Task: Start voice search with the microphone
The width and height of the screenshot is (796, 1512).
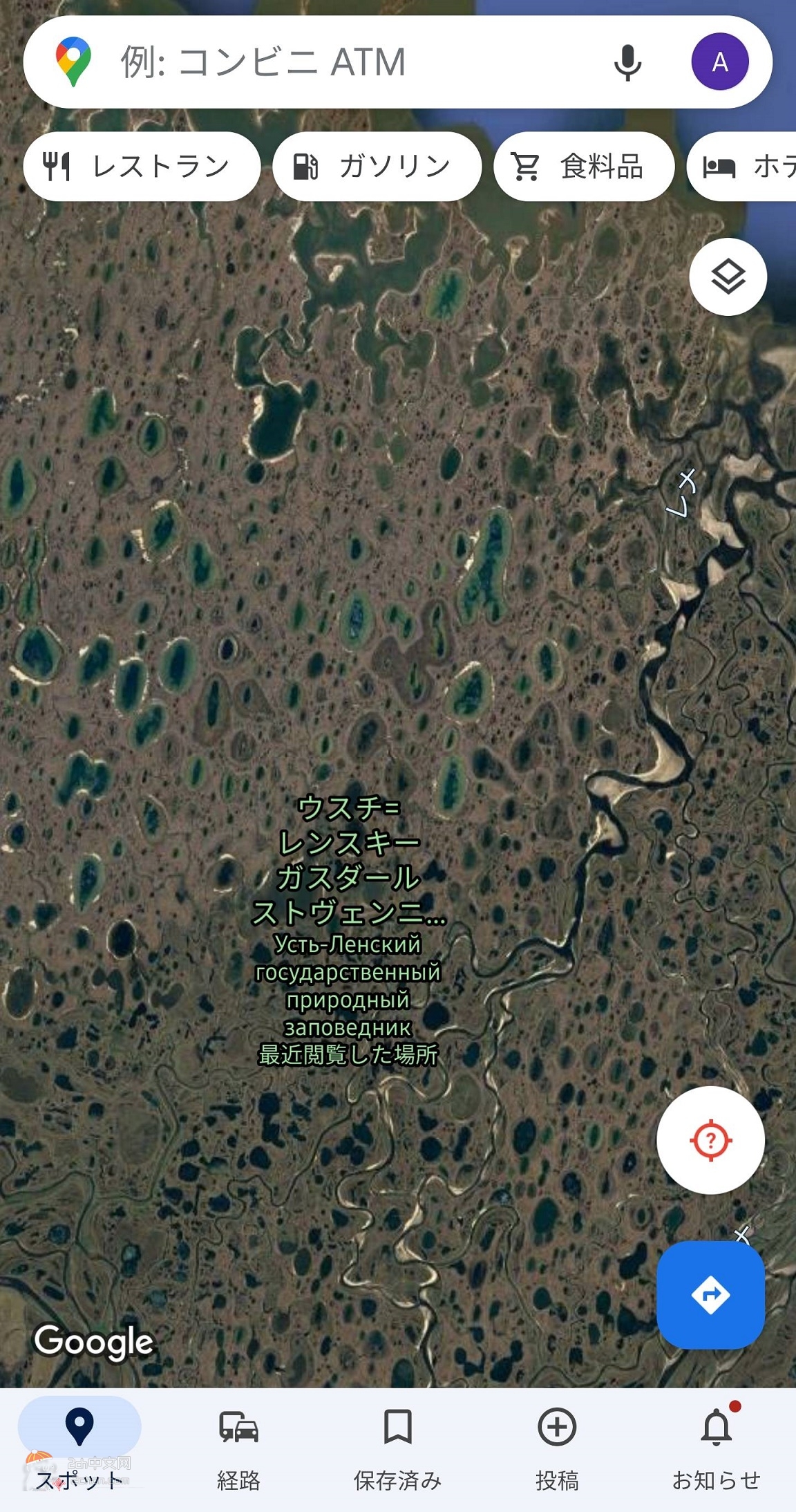Action: 627,62
